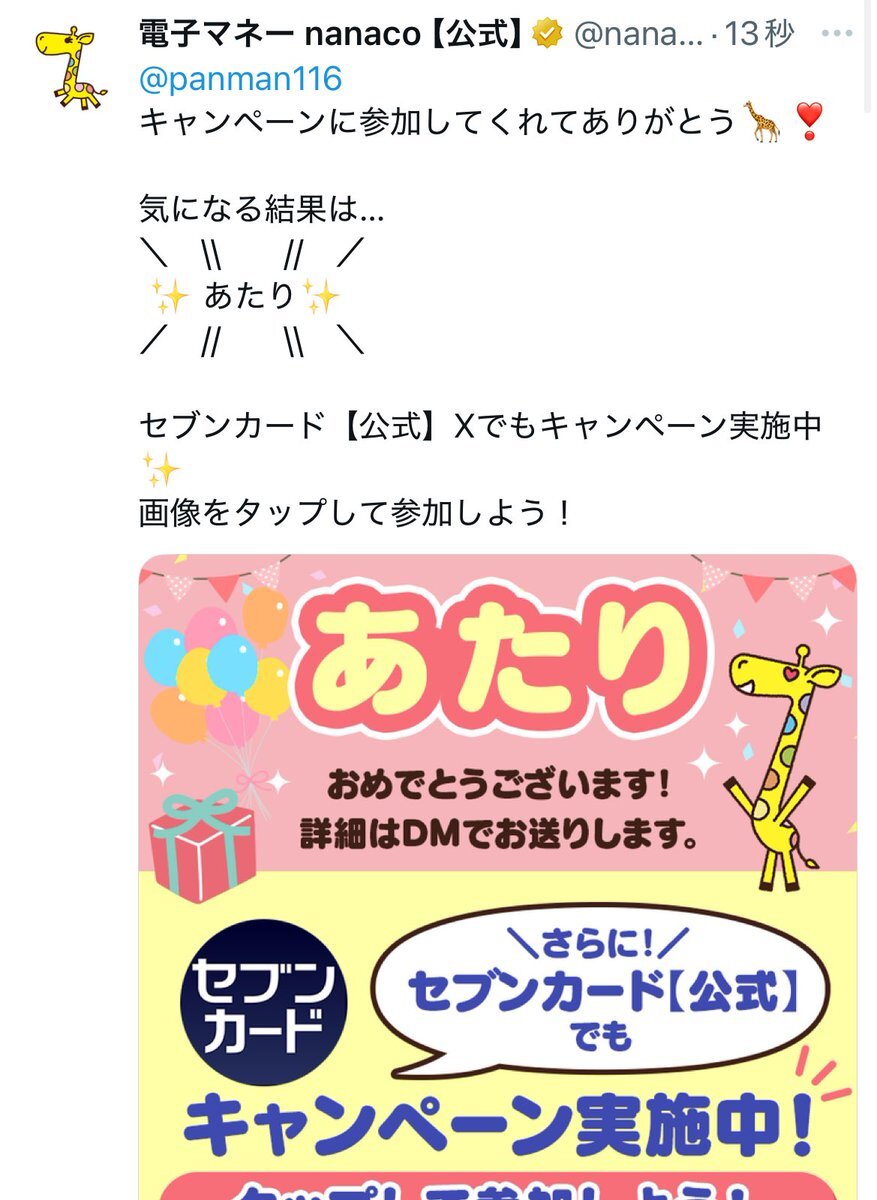877x1200 pixels.
Task: Open 電子マネー nanaco【公式】 account name
Action: (x=330, y=34)
